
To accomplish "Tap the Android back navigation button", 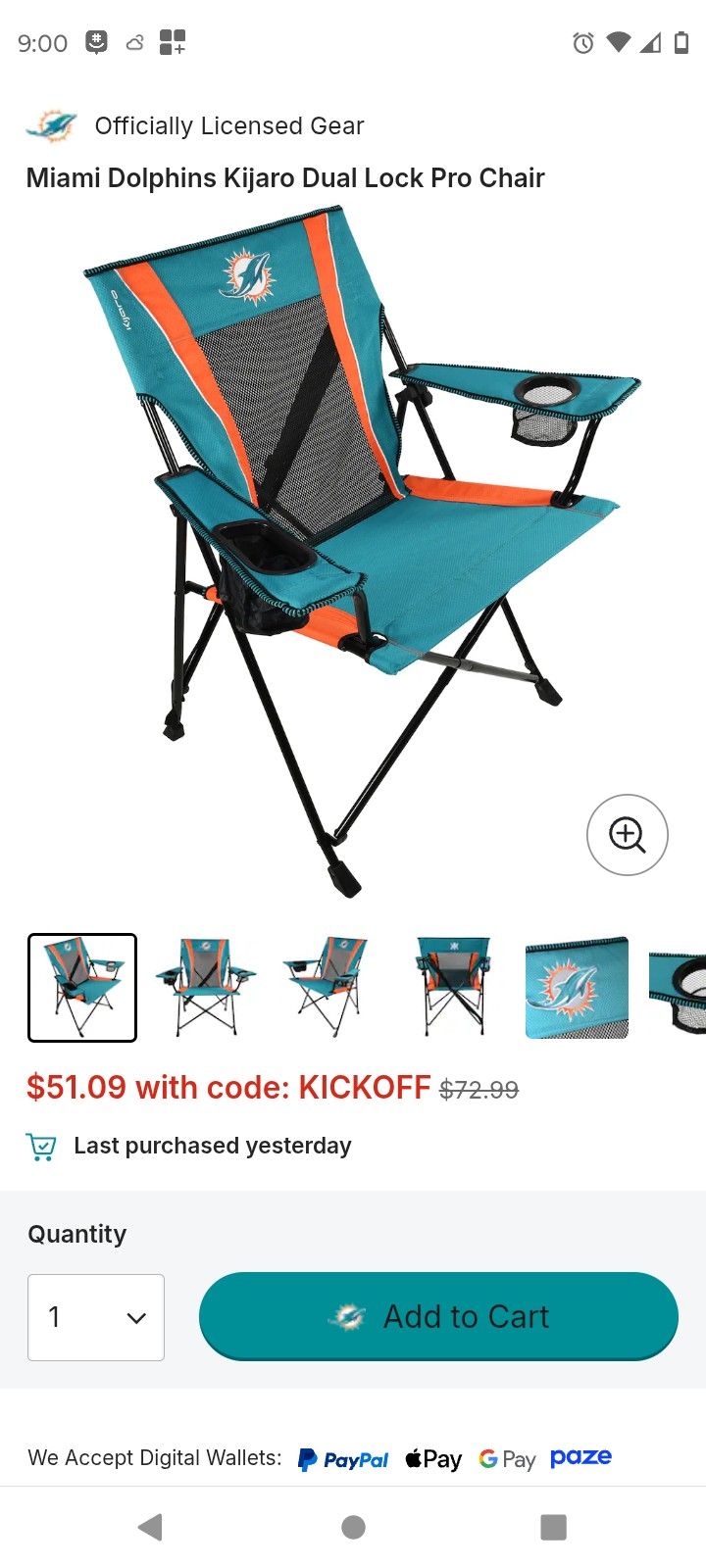I will [x=149, y=1526].
